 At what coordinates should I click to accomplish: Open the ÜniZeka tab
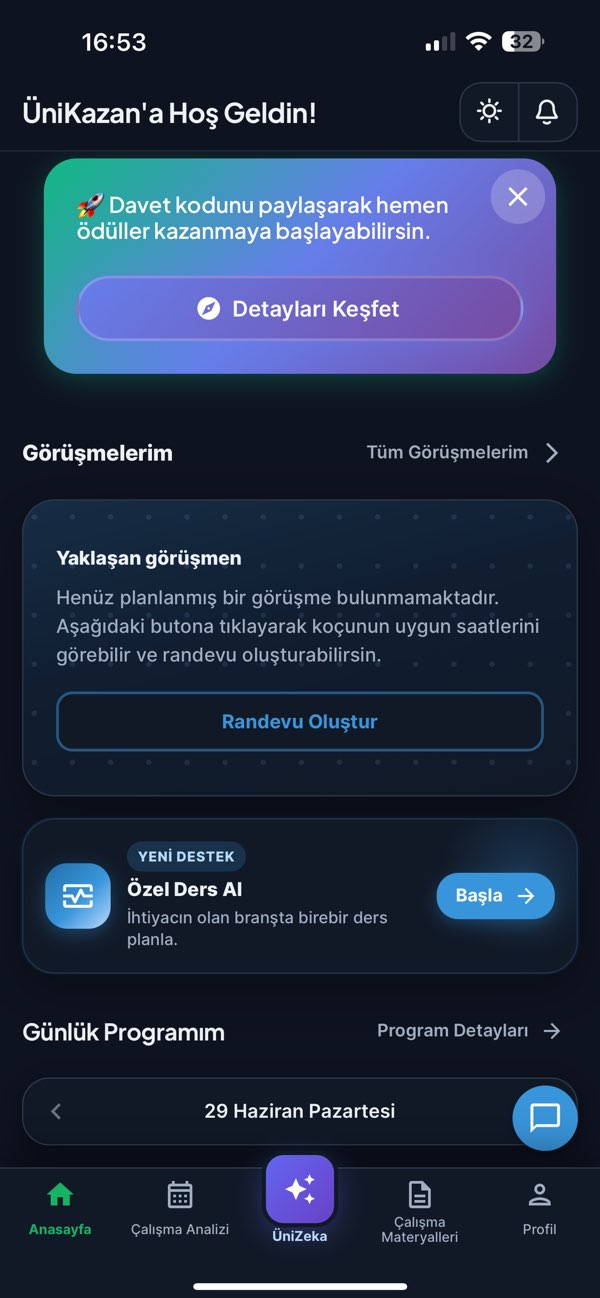click(x=300, y=1199)
